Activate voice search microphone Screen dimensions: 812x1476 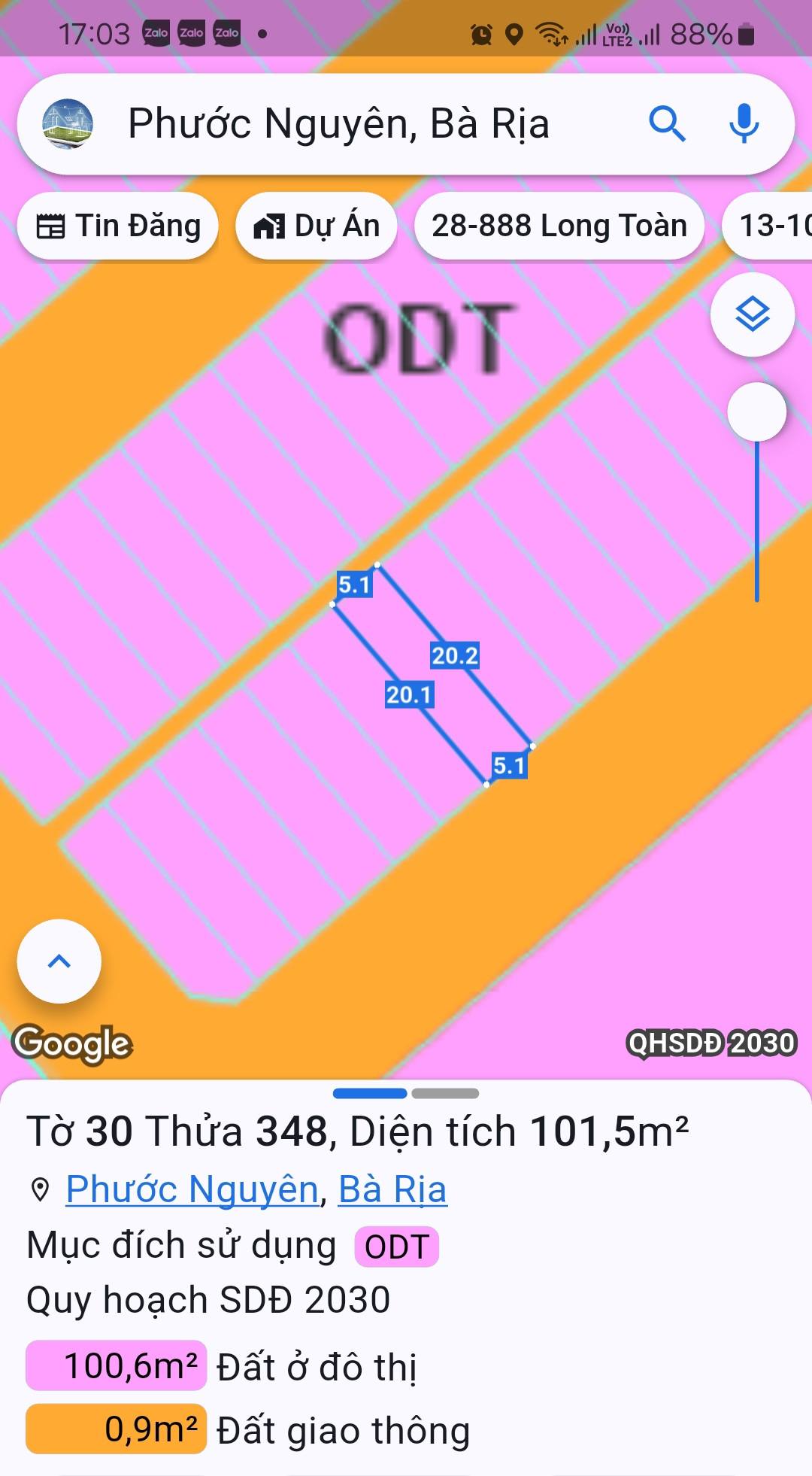tap(744, 124)
